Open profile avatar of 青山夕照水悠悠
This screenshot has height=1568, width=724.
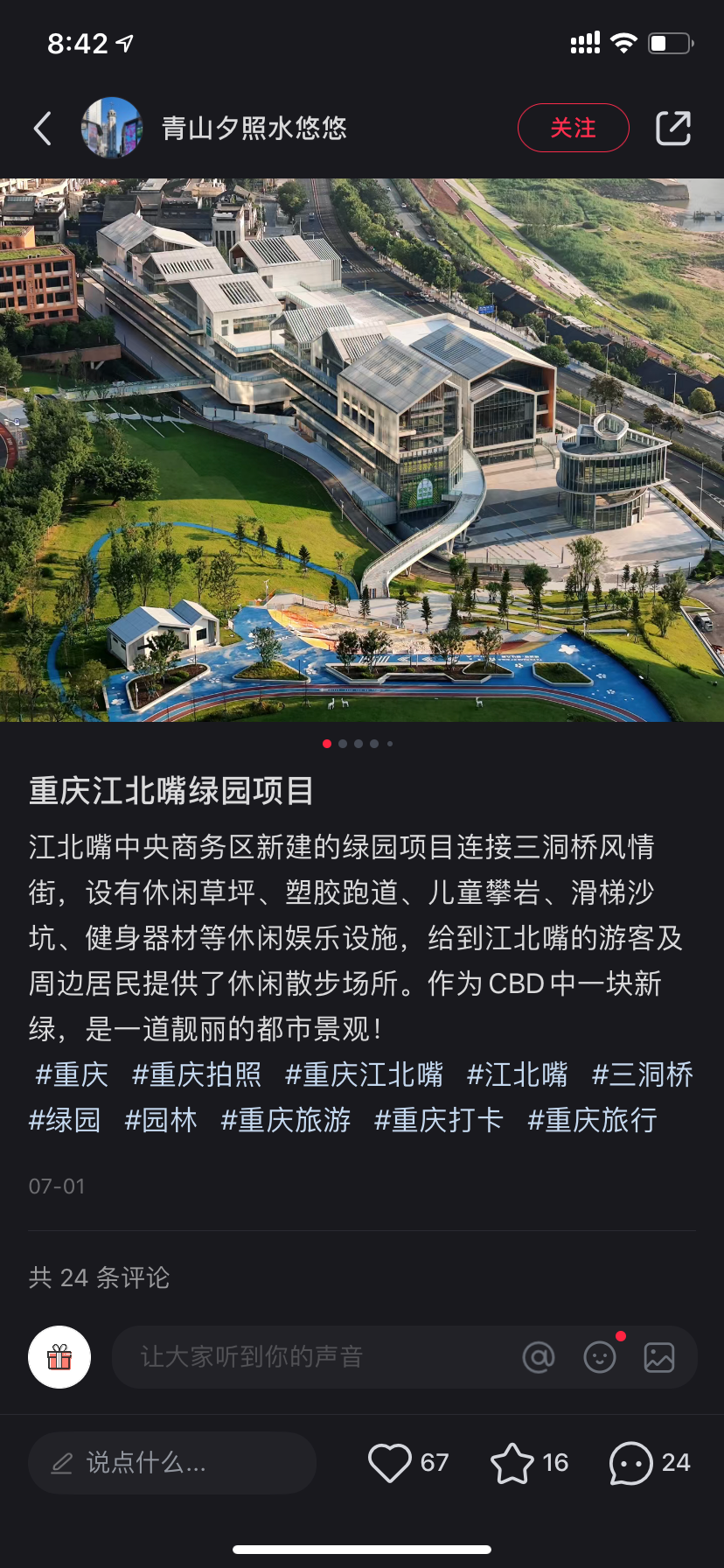111,128
